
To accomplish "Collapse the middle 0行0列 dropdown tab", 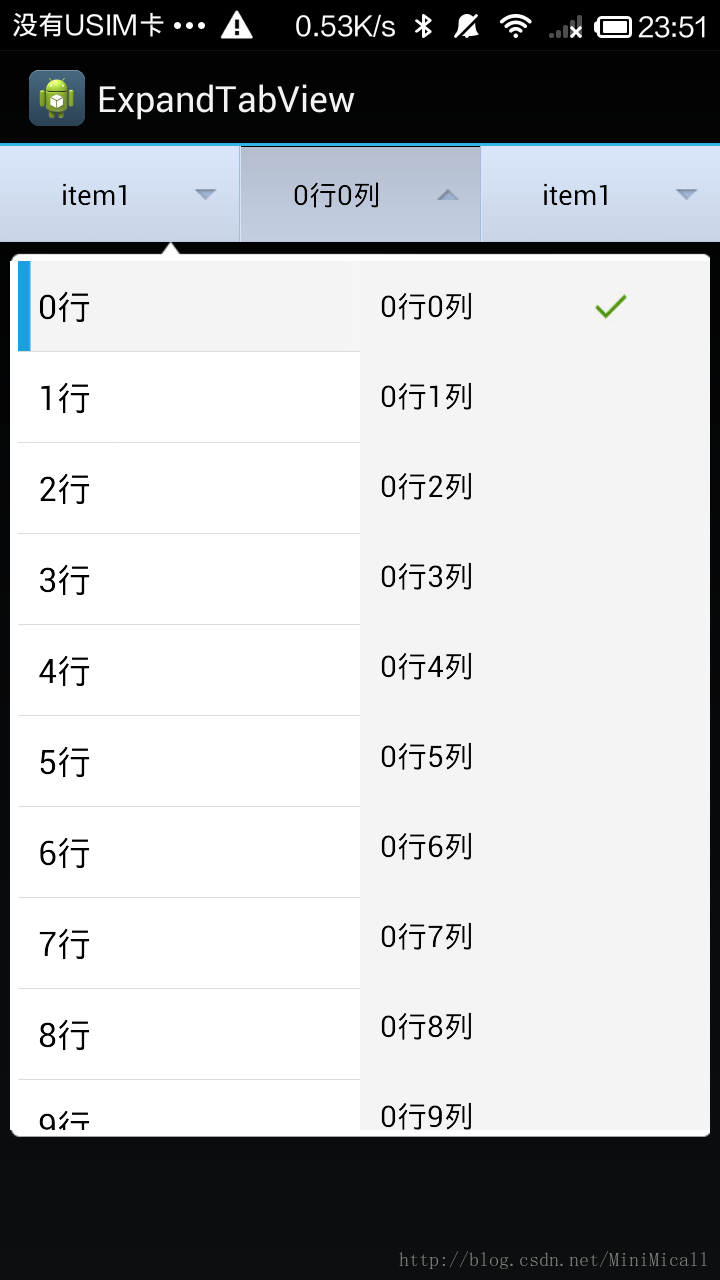I will [360, 194].
